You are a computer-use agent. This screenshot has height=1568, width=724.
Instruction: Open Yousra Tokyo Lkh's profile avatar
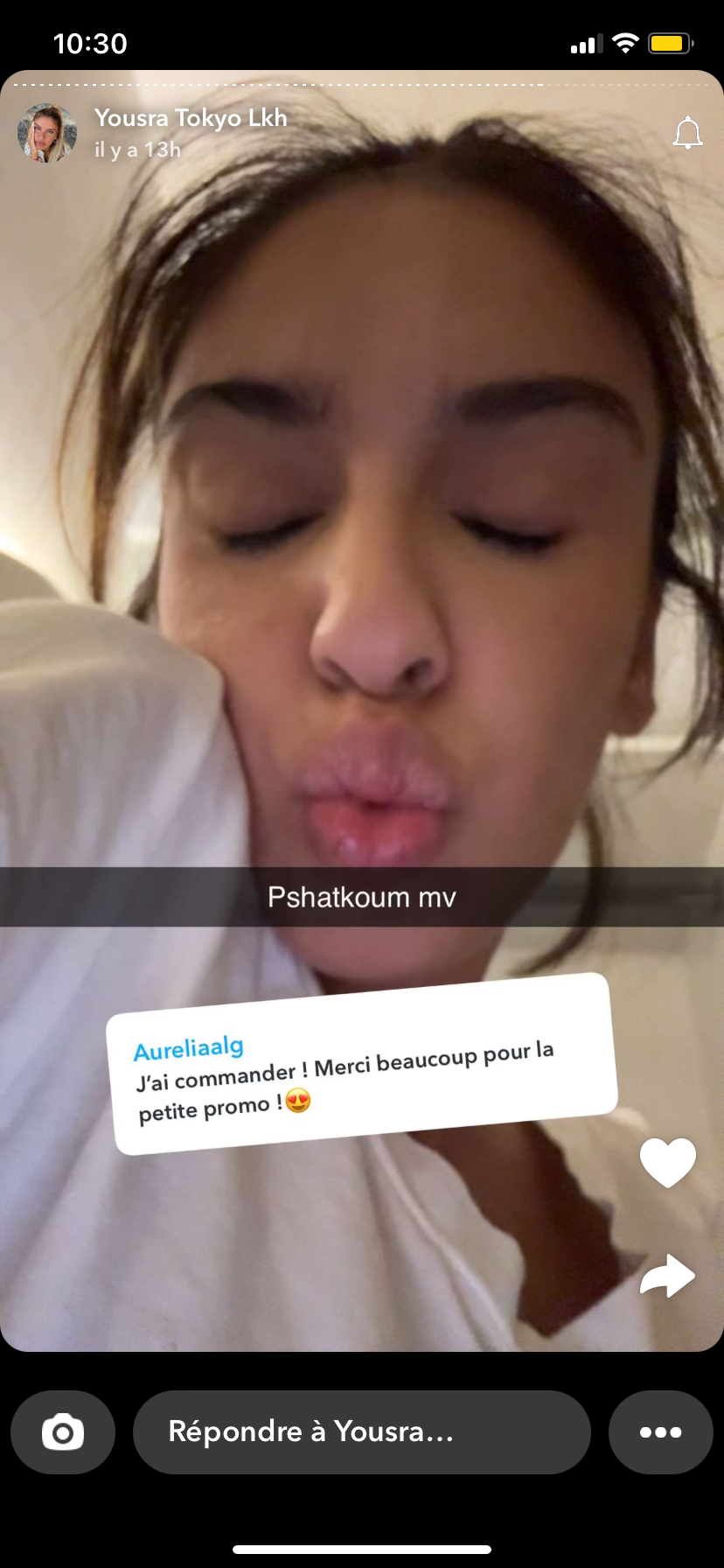(x=47, y=133)
